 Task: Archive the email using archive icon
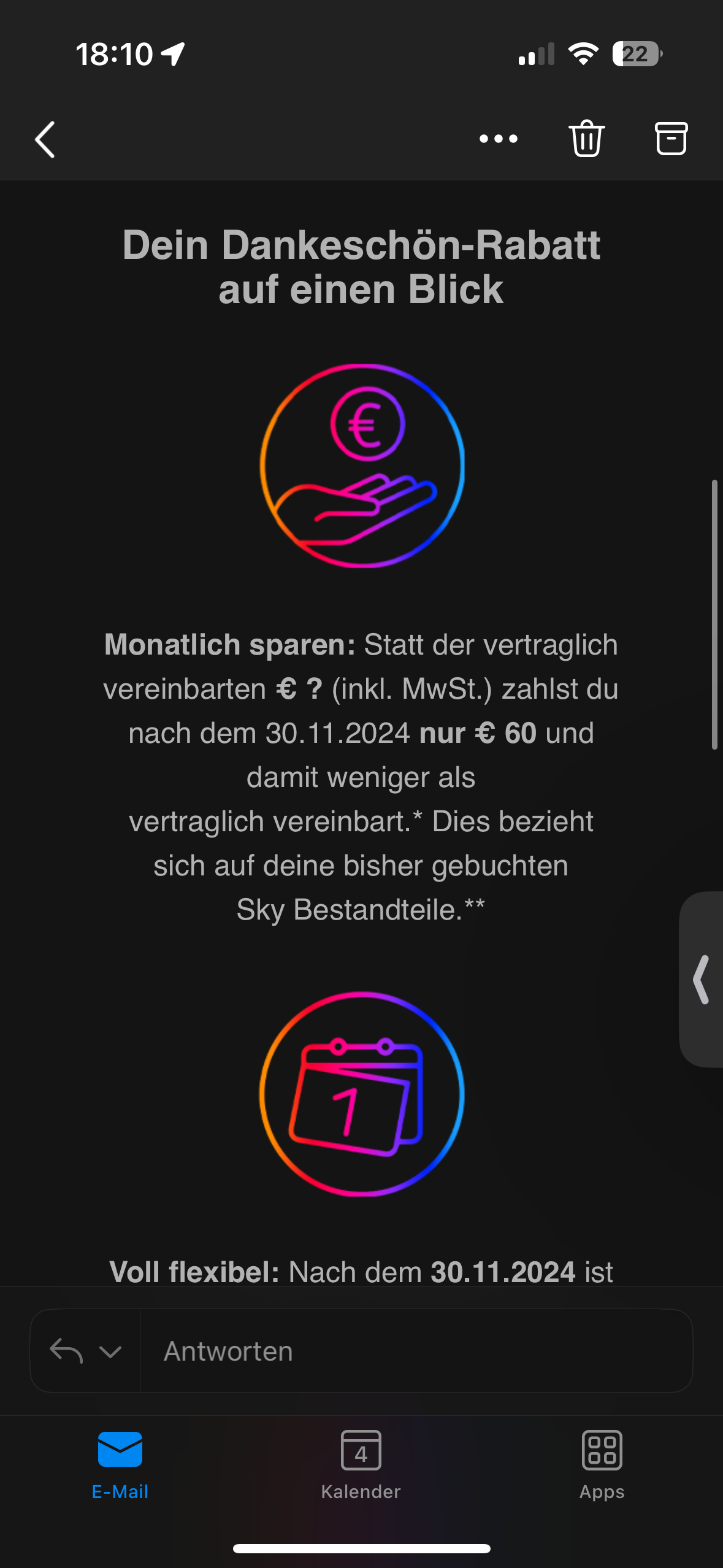click(672, 139)
